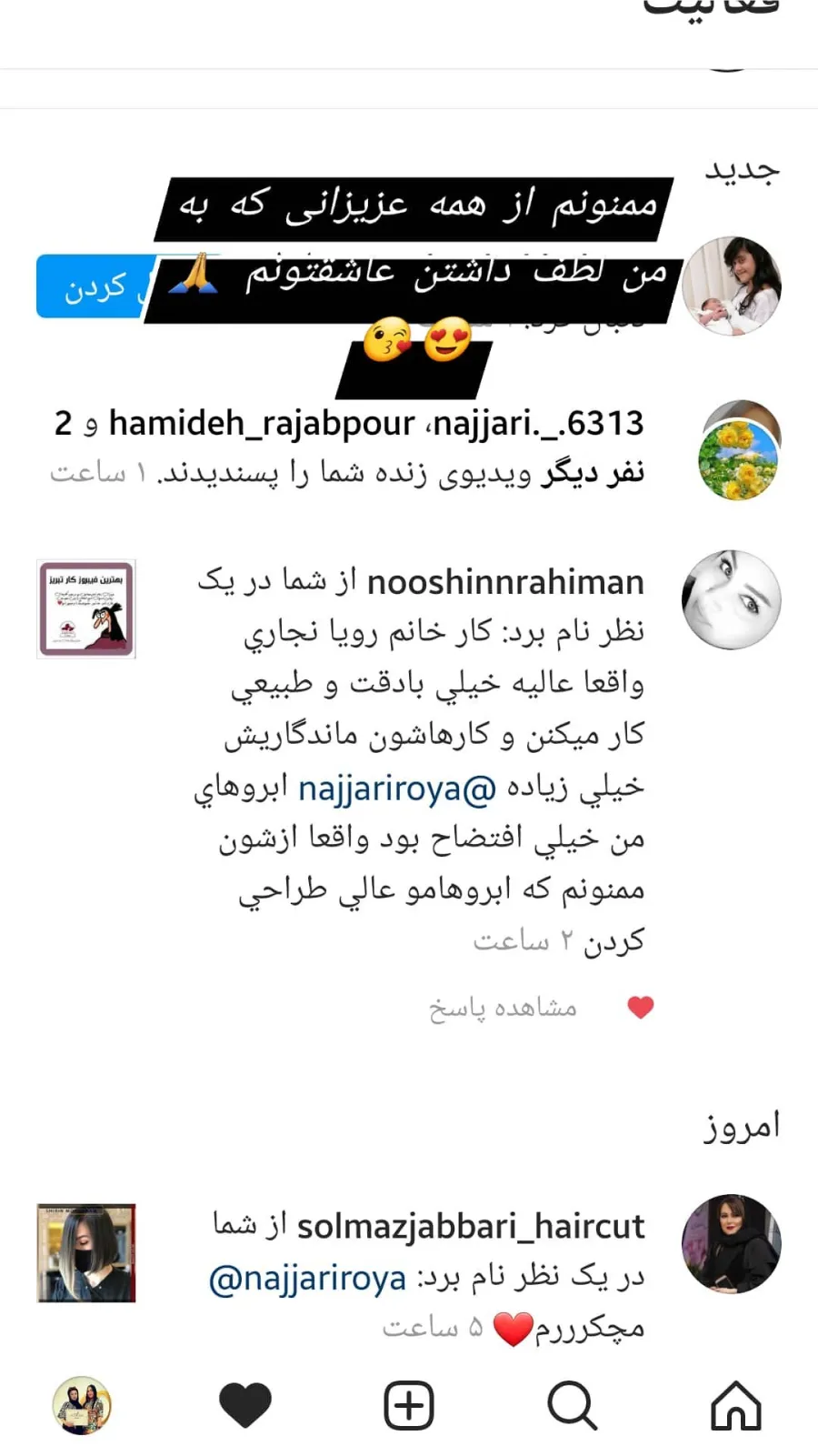Image resolution: width=818 pixels, height=1456 pixels.
Task: Create a new post with the plus icon
Action: [409, 1406]
